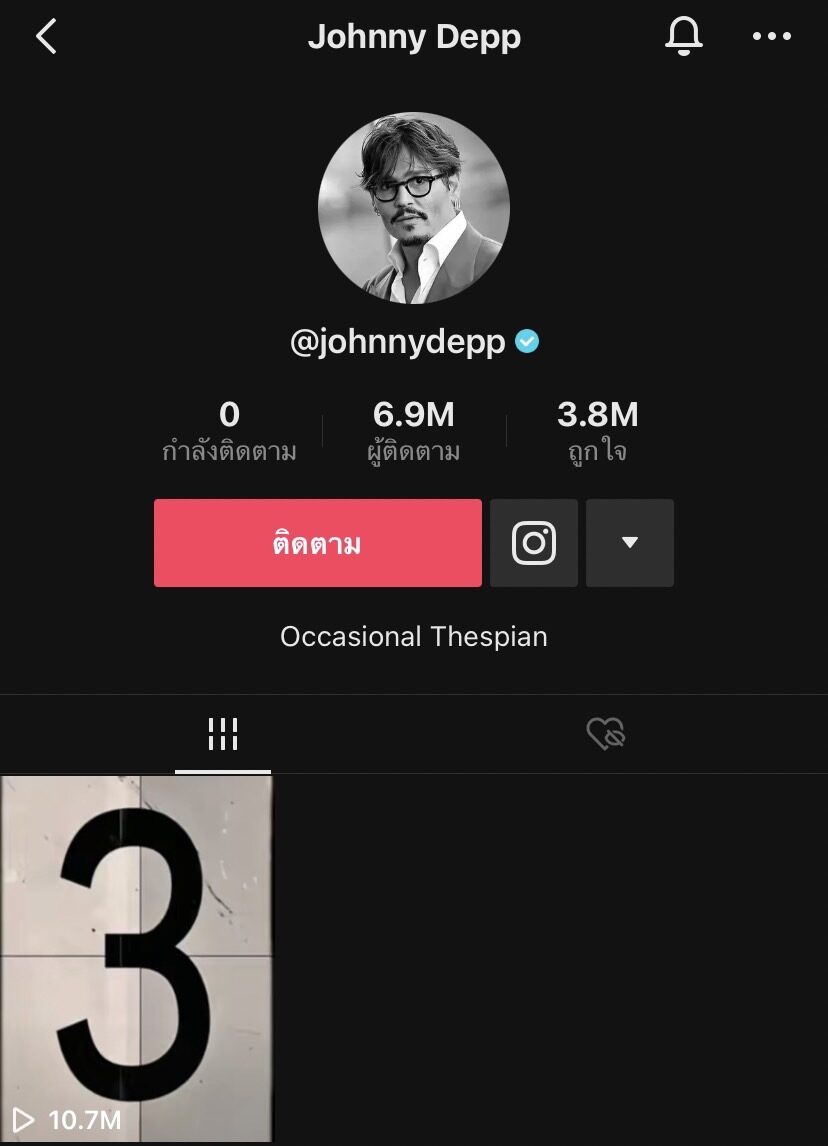Open the linked Instagram account

tap(534, 543)
